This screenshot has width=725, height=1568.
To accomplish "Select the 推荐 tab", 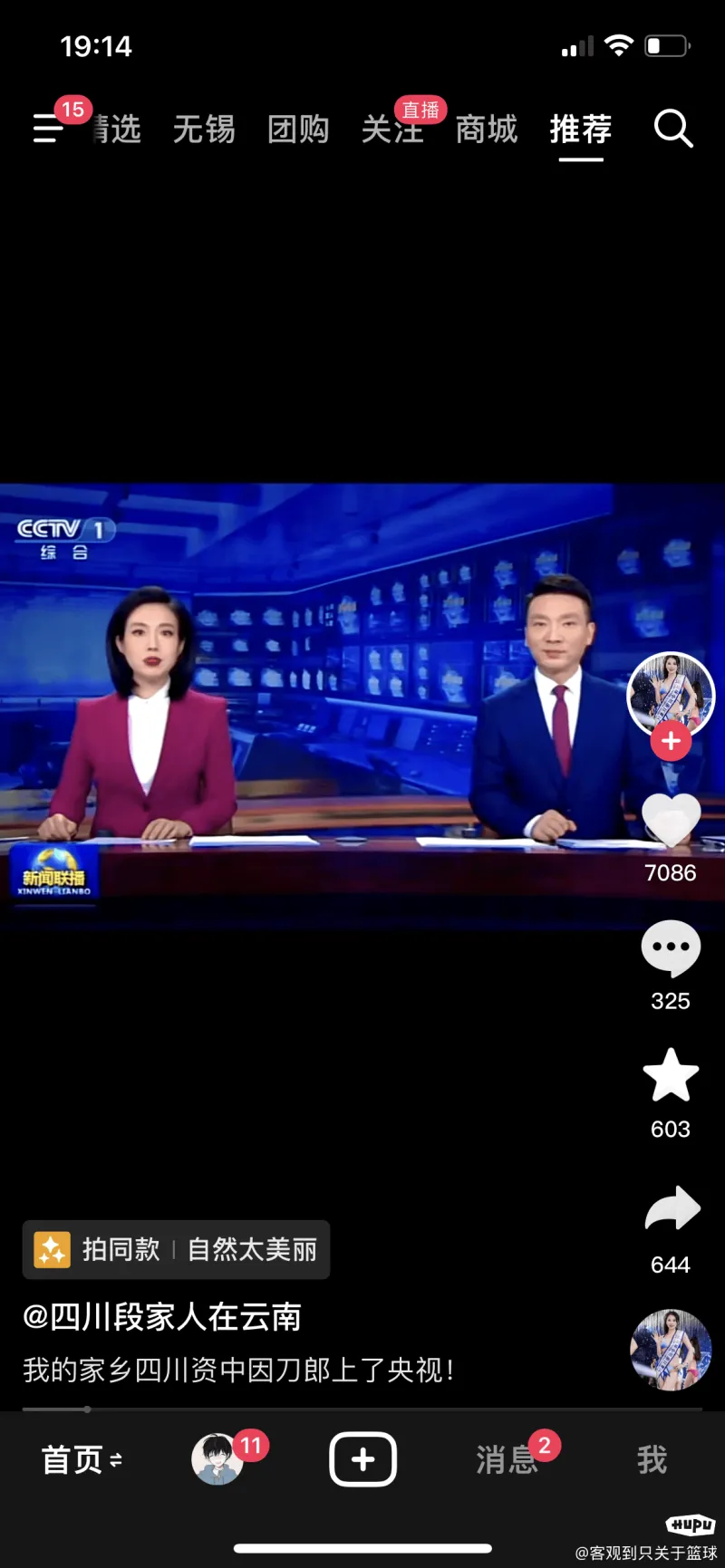I will [x=581, y=130].
